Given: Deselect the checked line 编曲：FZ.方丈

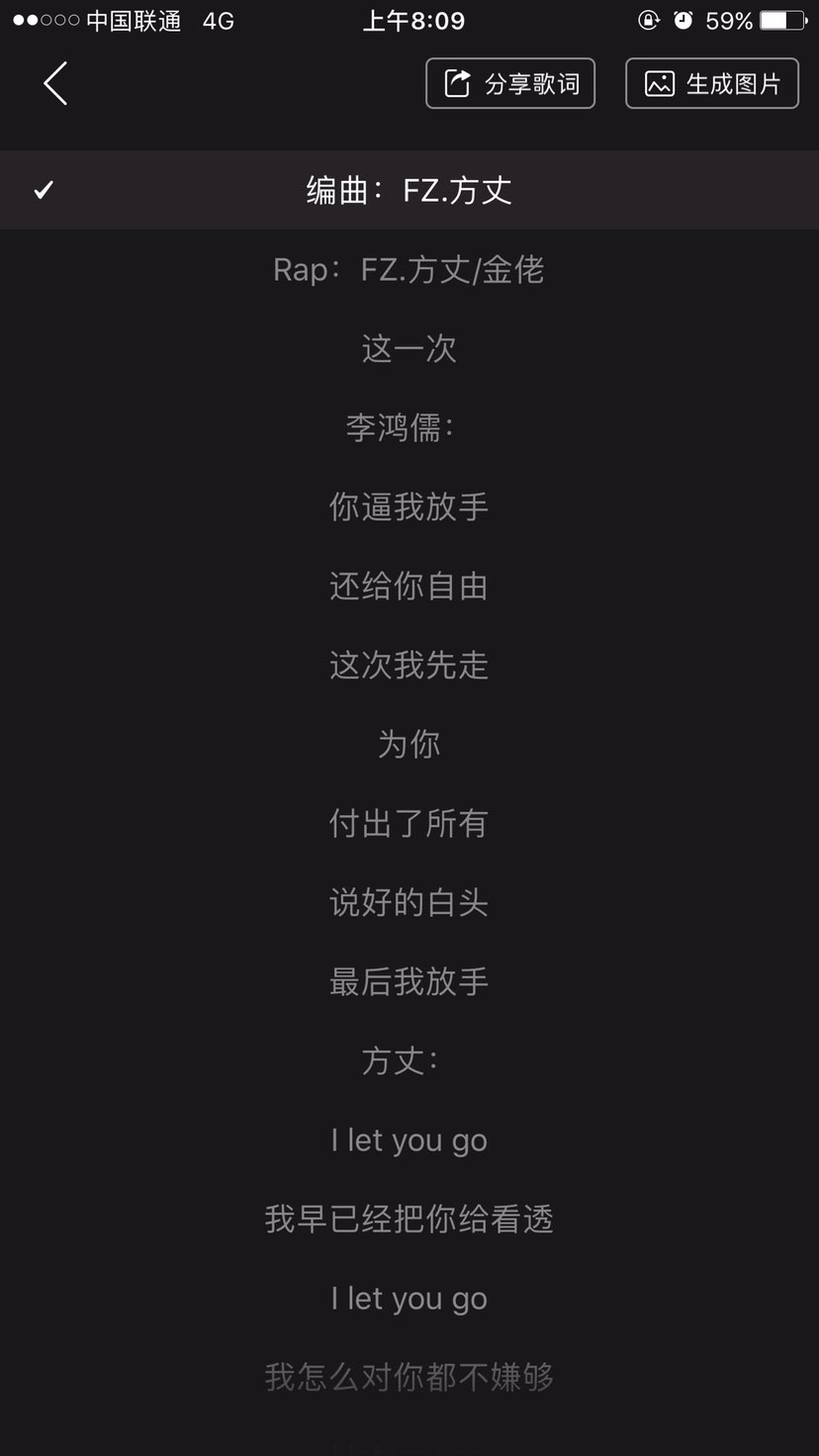Looking at the screenshot, I should click(409, 190).
